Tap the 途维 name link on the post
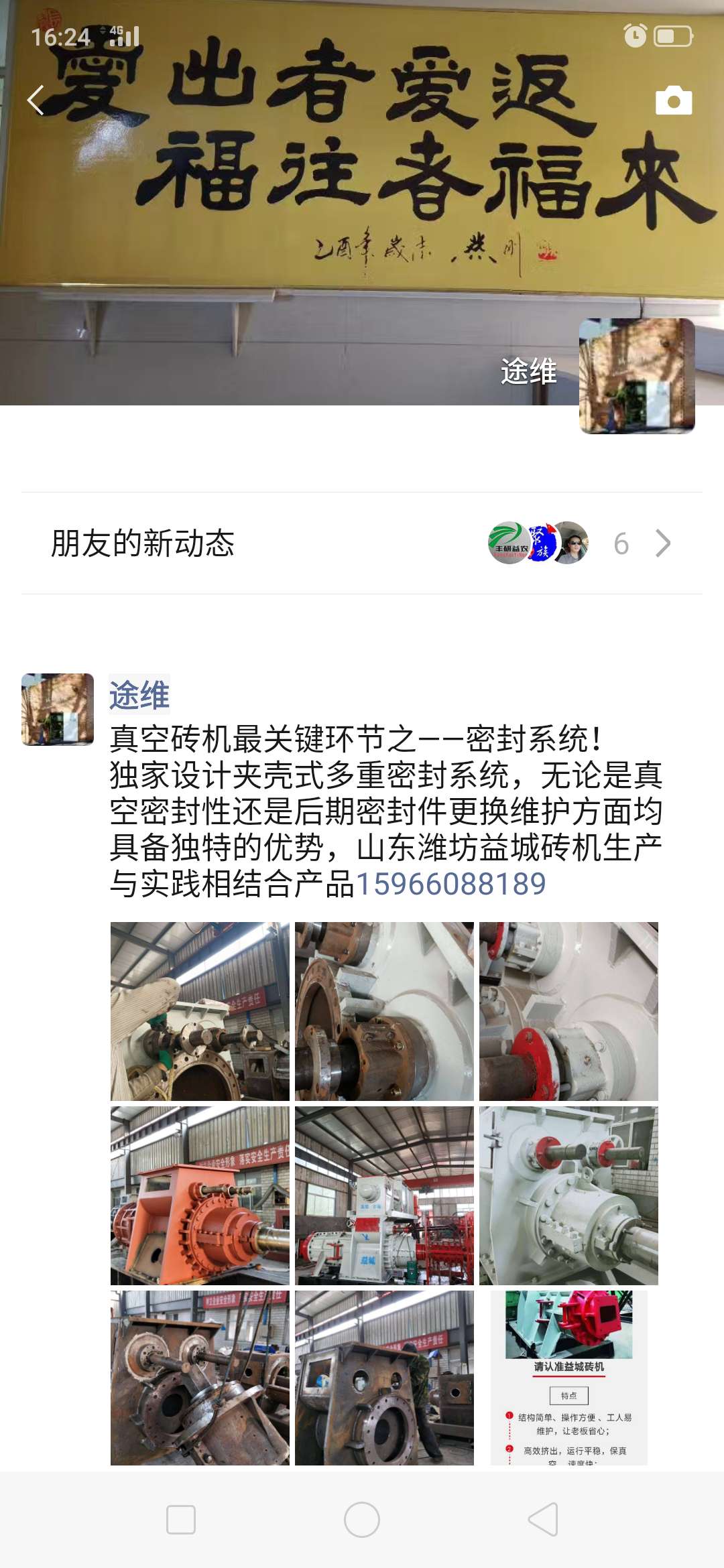The width and height of the screenshot is (724, 1568). click(x=139, y=694)
